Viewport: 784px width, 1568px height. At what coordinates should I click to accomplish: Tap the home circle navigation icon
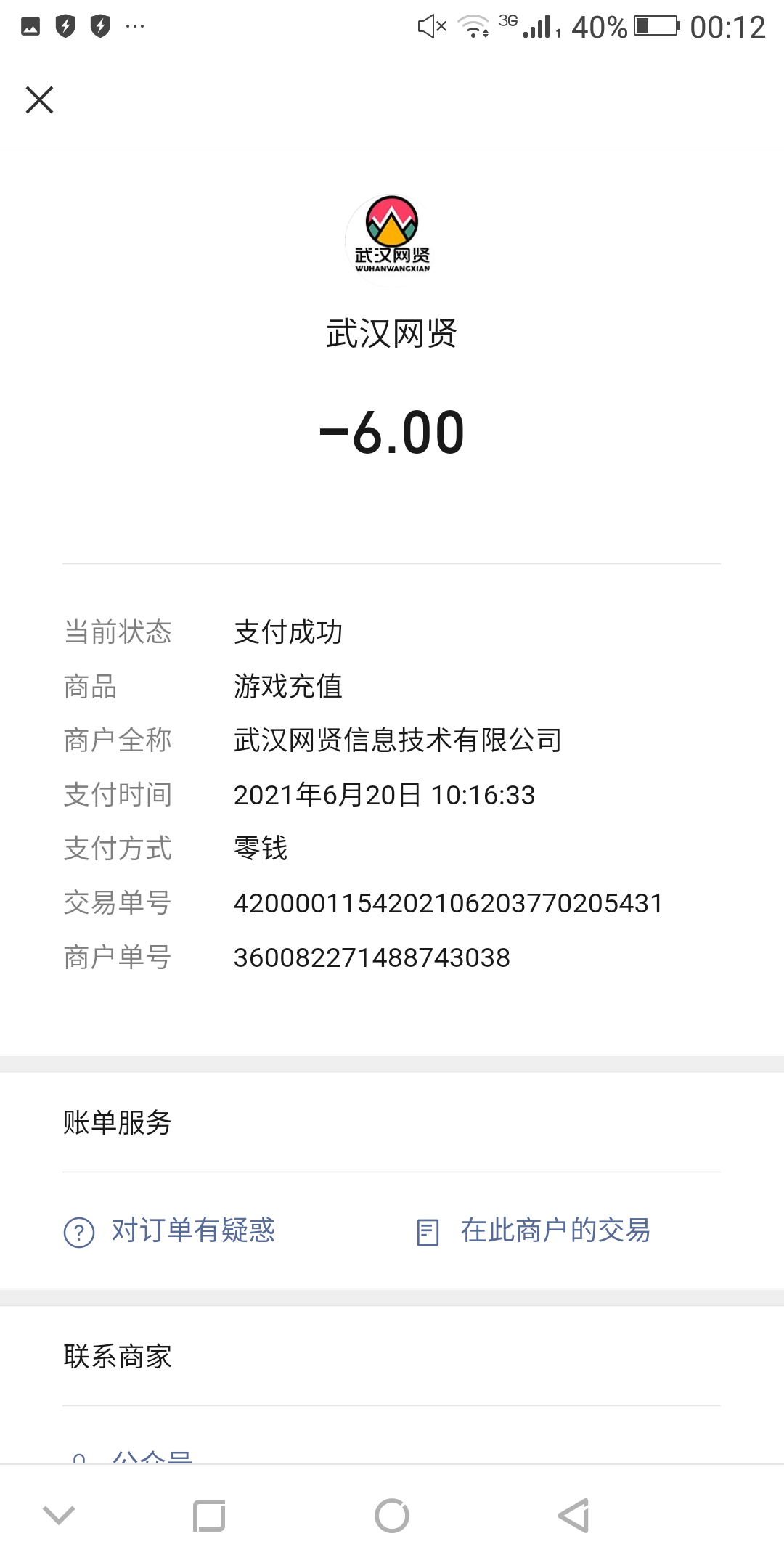(x=391, y=1516)
